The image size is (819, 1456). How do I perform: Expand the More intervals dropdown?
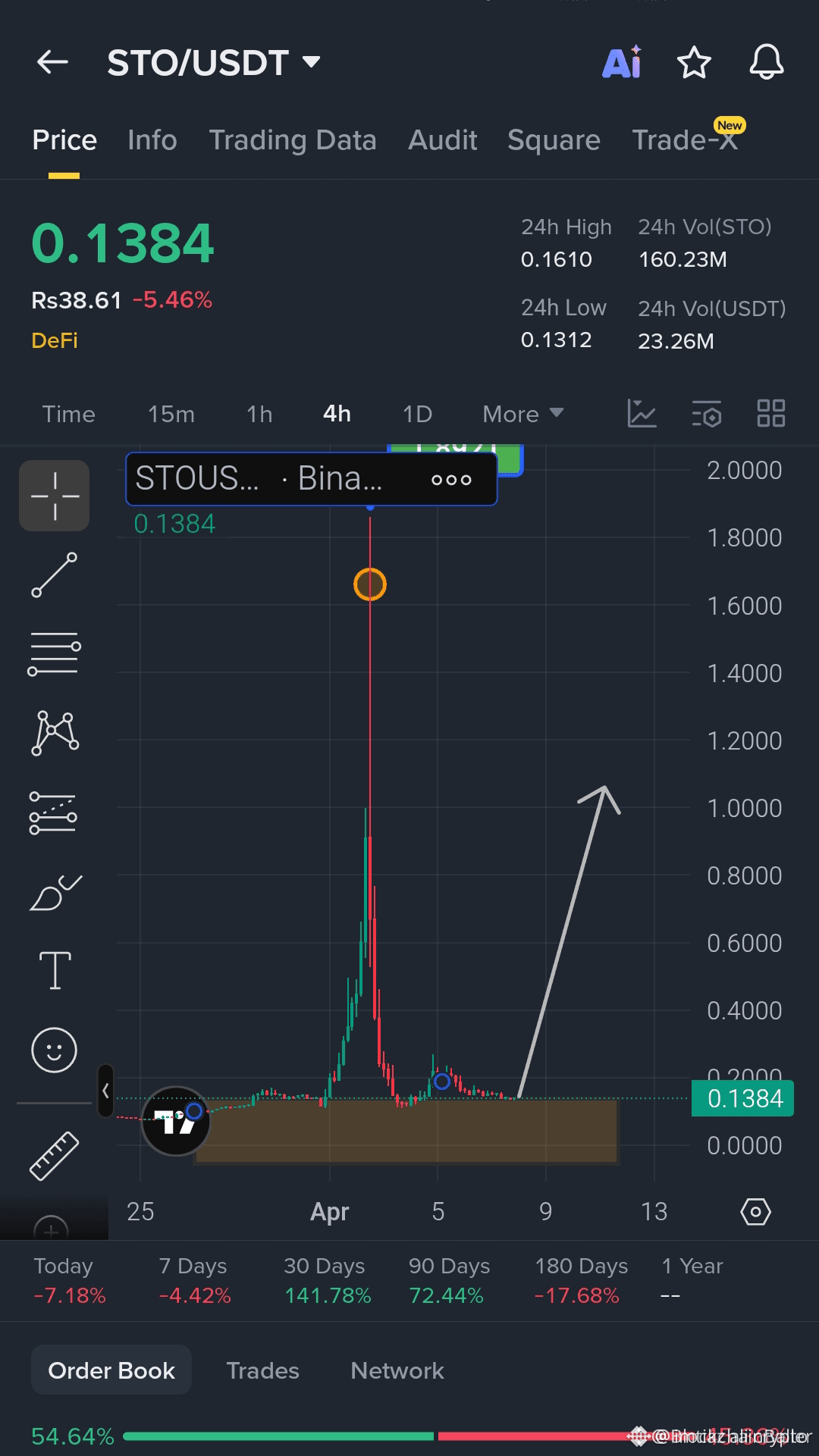click(x=523, y=414)
